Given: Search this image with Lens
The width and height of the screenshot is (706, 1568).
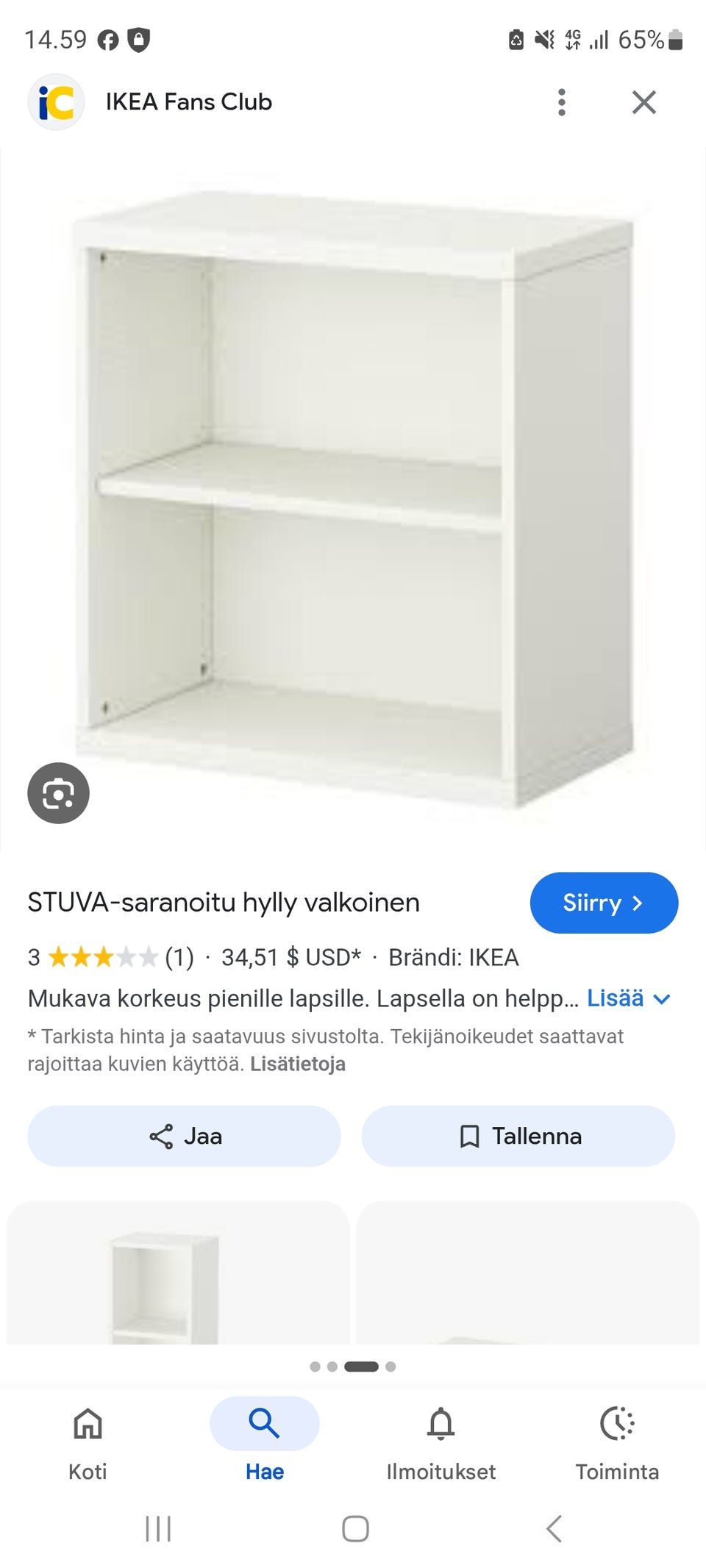Looking at the screenshot, I should 58,793.
